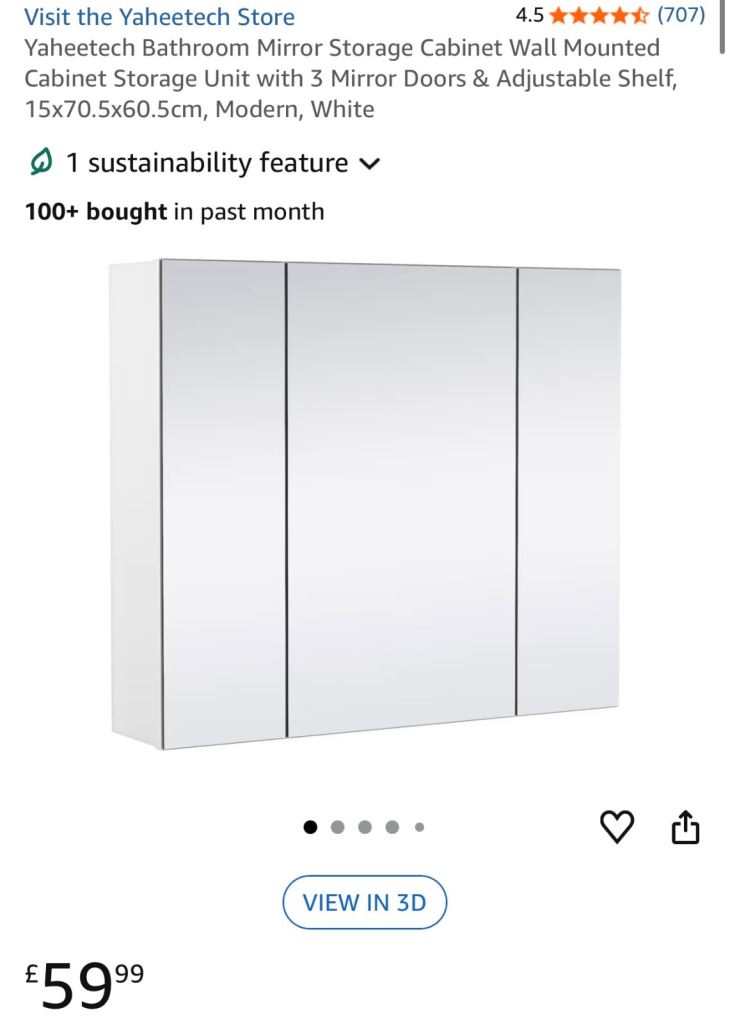Select the second carousel dot indicator
730x1024 pixels.
(337, 826)
